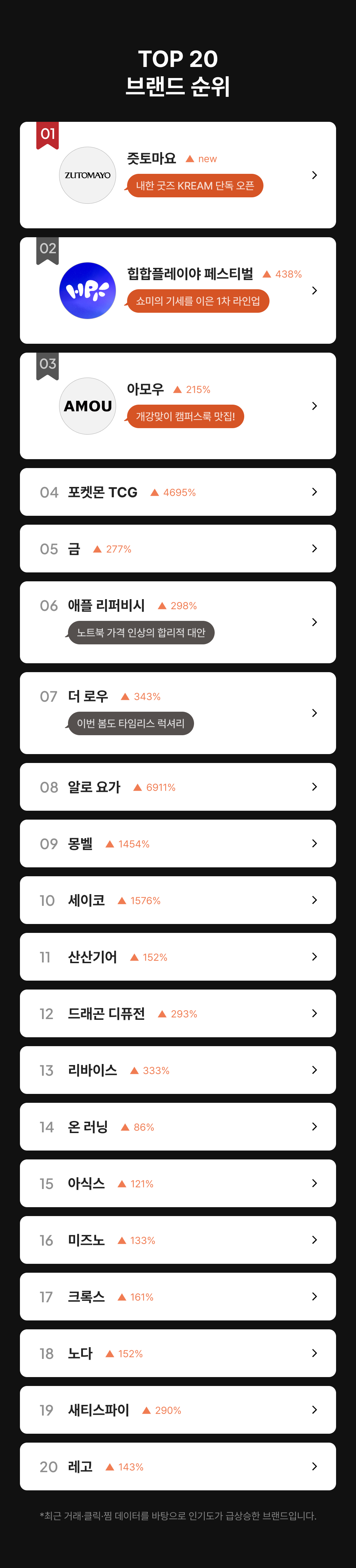Select the 아식스 row

pyautogui.click(x=178, y=1183)
